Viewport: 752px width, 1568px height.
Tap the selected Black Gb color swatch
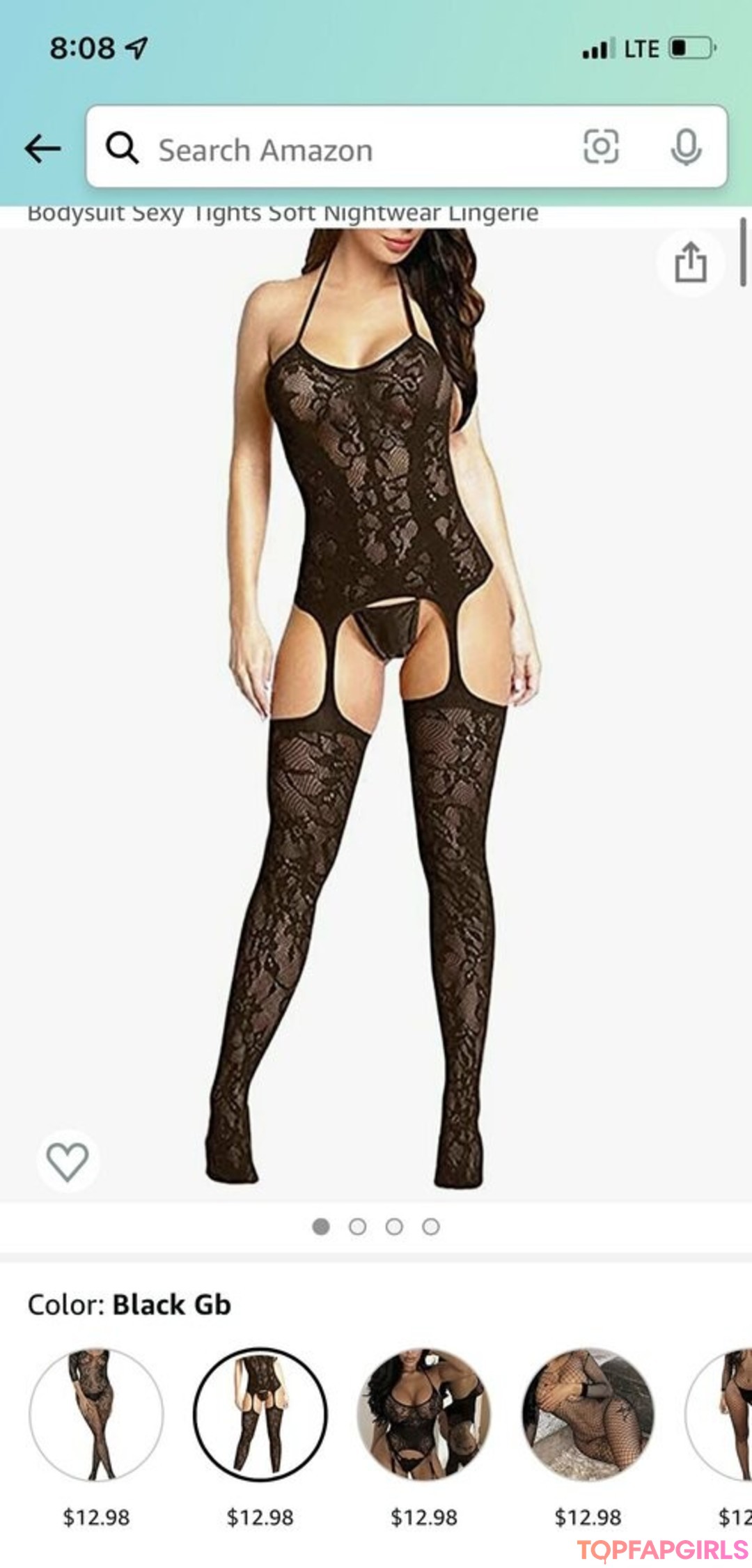[x=260, y=1414]
